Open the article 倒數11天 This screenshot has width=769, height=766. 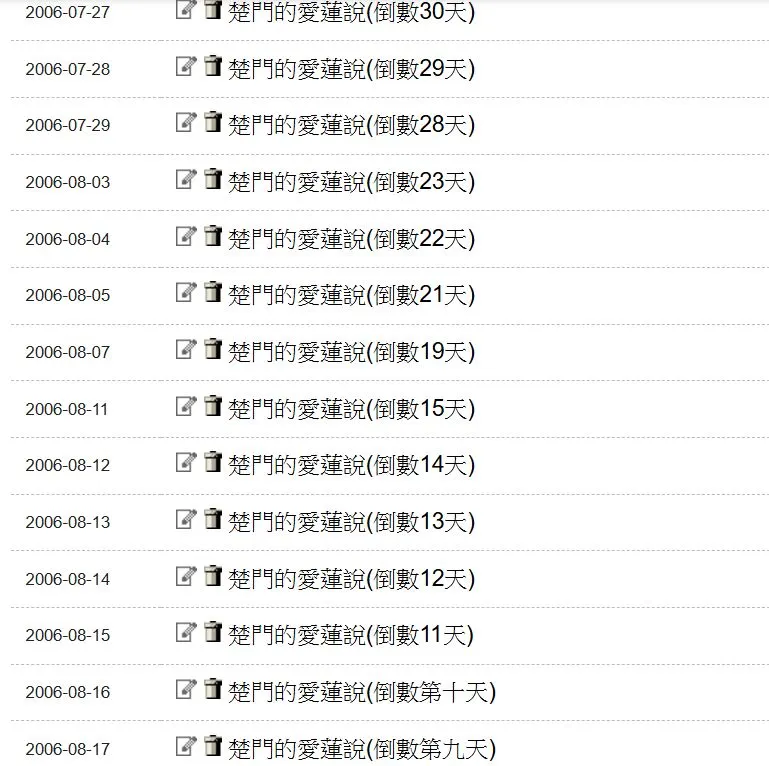pos(351,635)
